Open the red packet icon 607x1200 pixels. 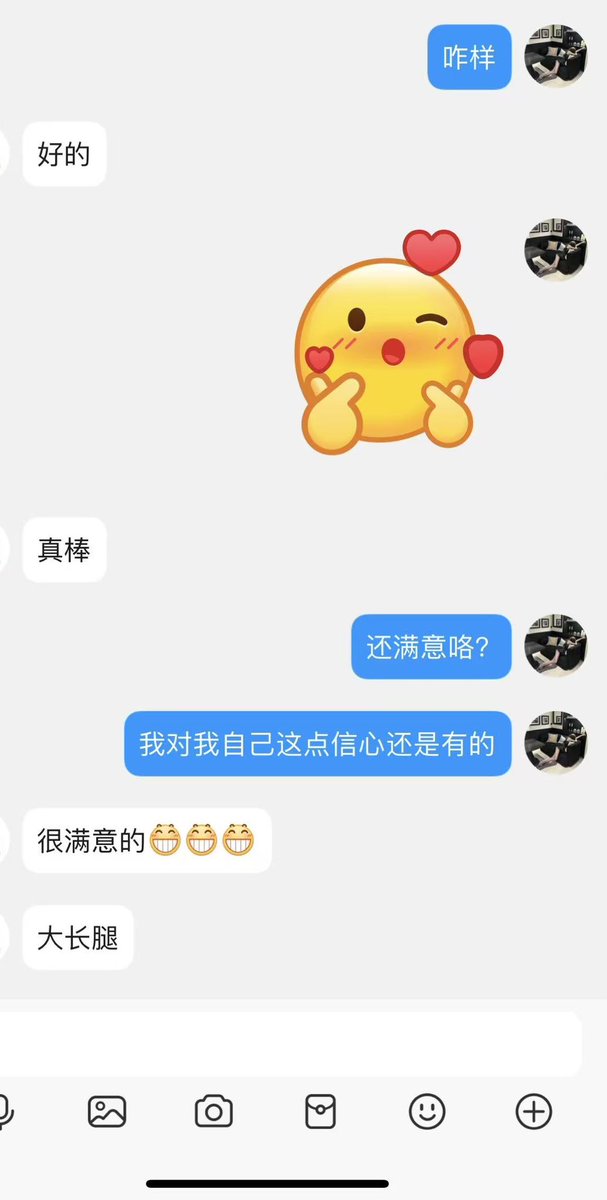click(320, 1111)
